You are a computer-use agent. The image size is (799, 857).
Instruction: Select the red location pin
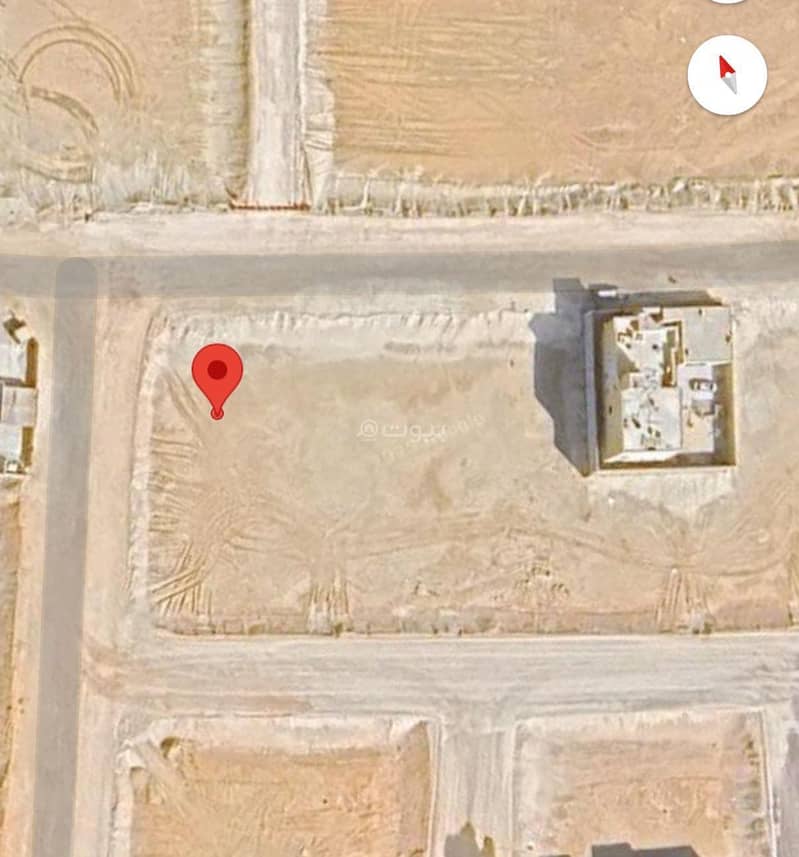tap(217, 374)
